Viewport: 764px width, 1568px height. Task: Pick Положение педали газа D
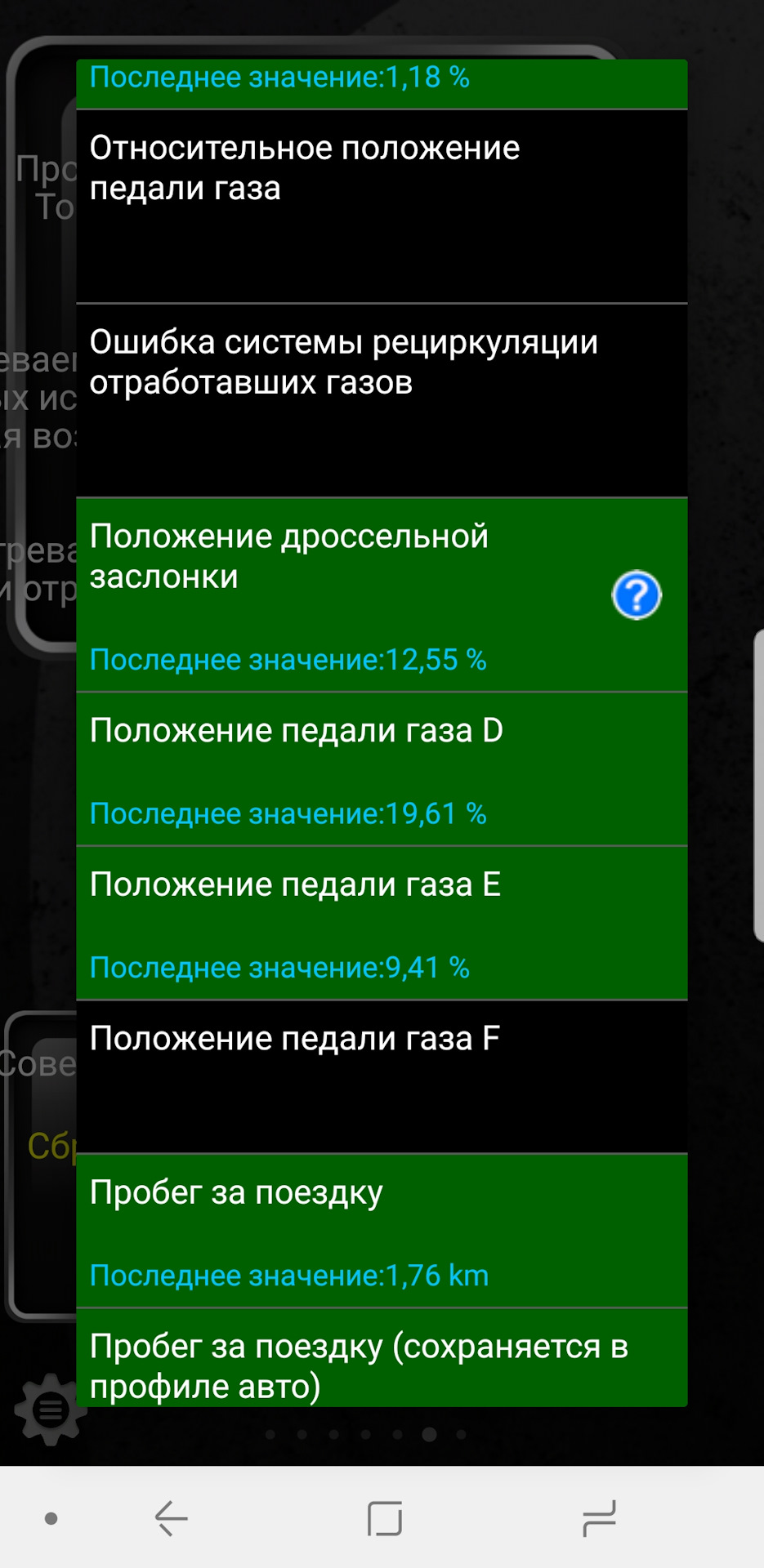pyautogui.click(x=382, y=768)
